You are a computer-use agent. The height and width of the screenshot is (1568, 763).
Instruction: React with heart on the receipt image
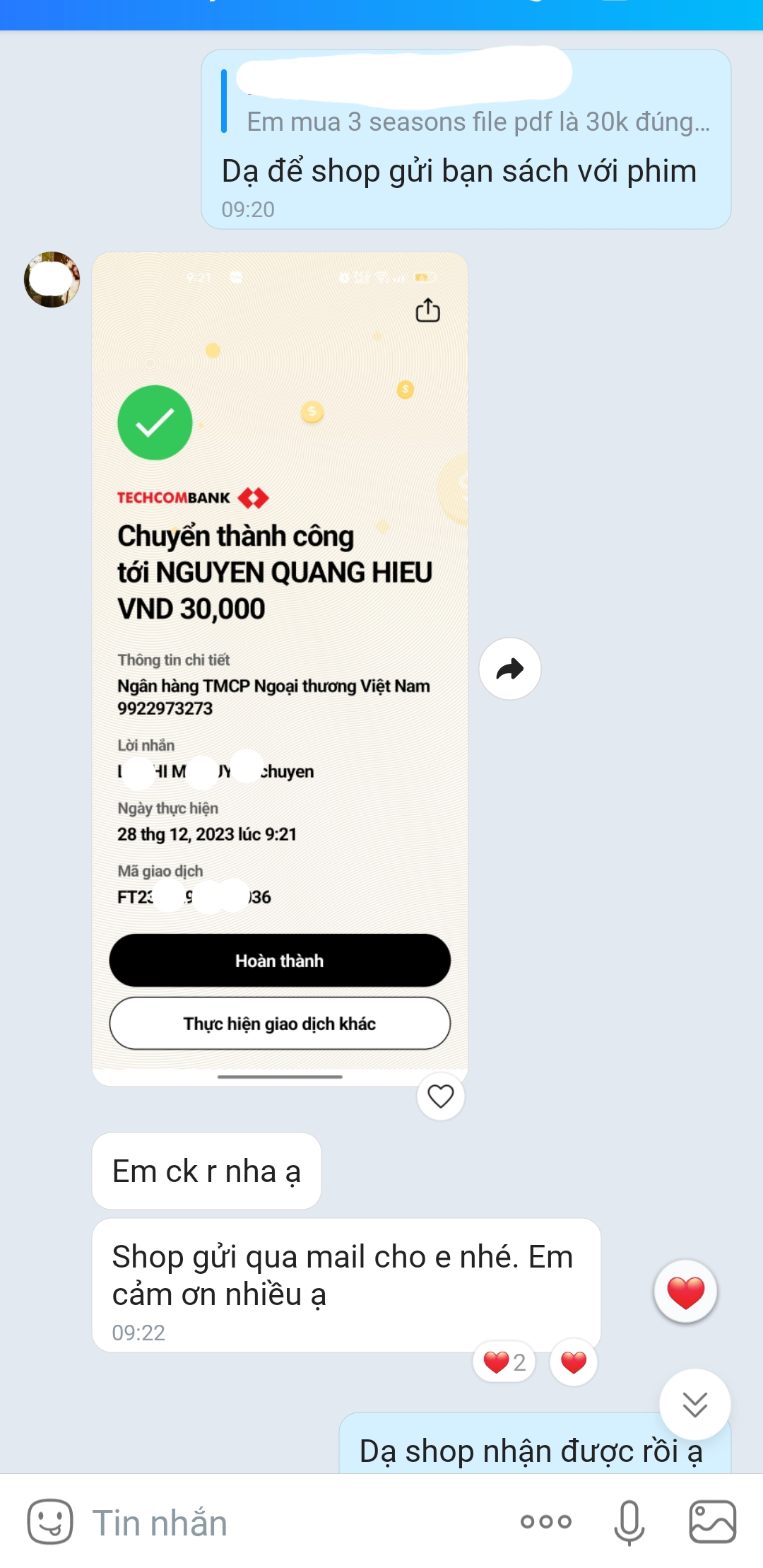440,1096
